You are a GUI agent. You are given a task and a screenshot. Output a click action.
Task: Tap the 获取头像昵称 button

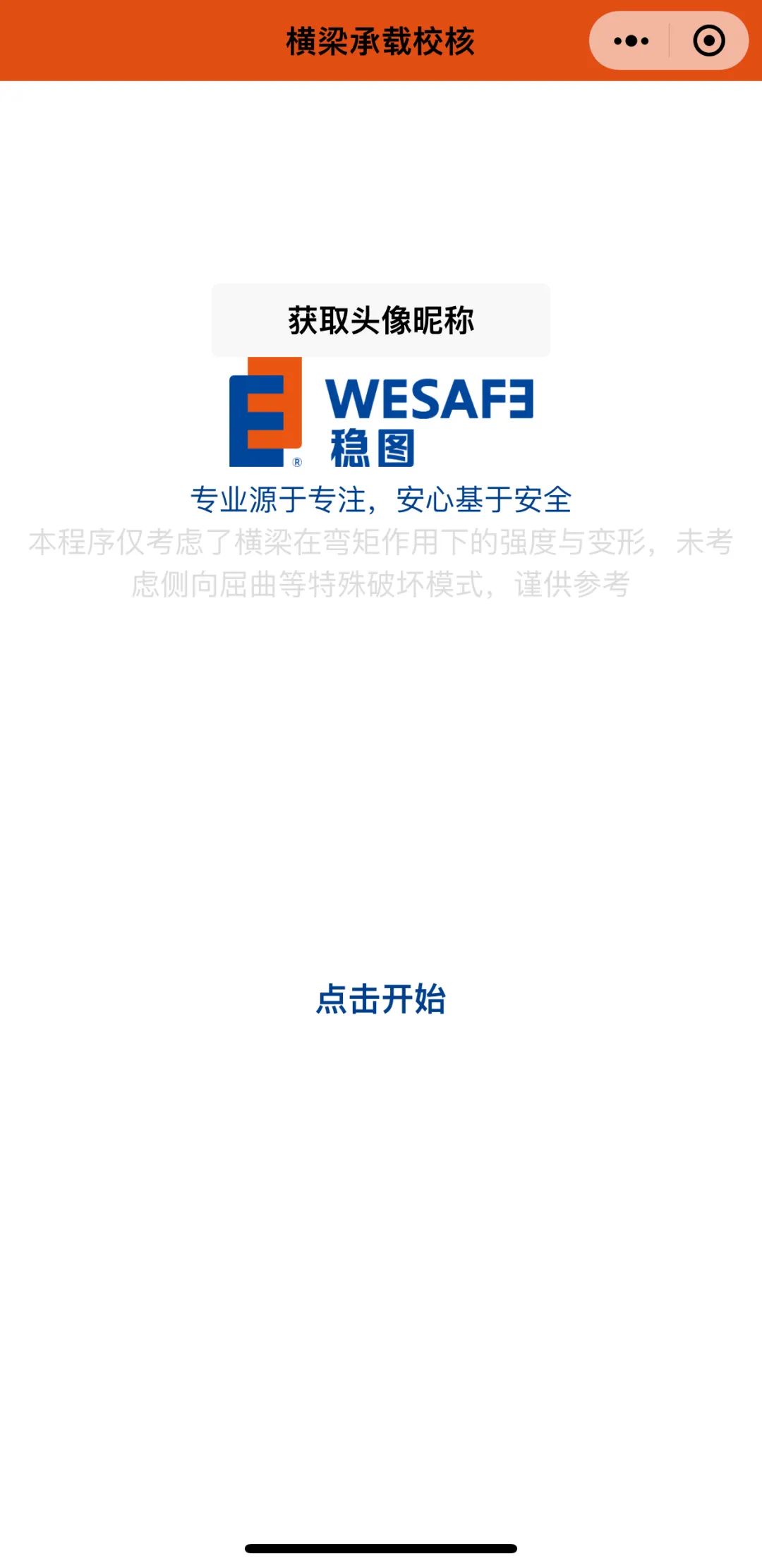381,320
